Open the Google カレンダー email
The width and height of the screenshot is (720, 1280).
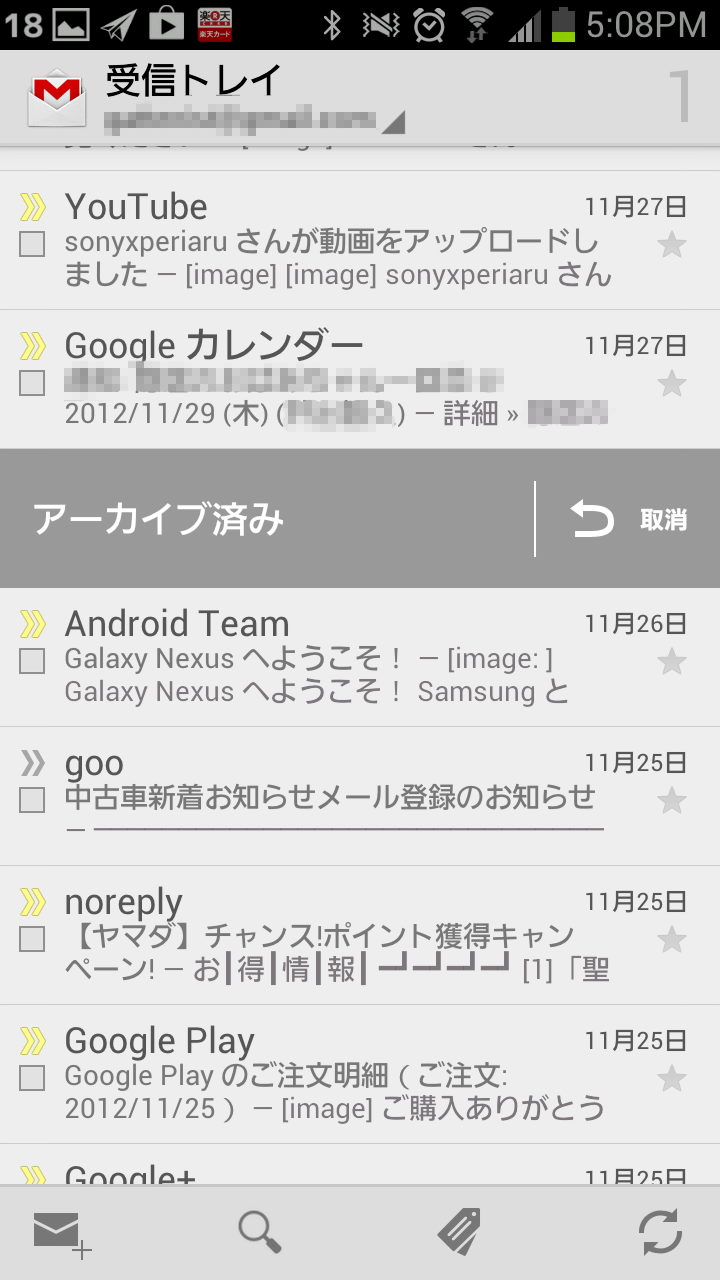tap(360, 379)
